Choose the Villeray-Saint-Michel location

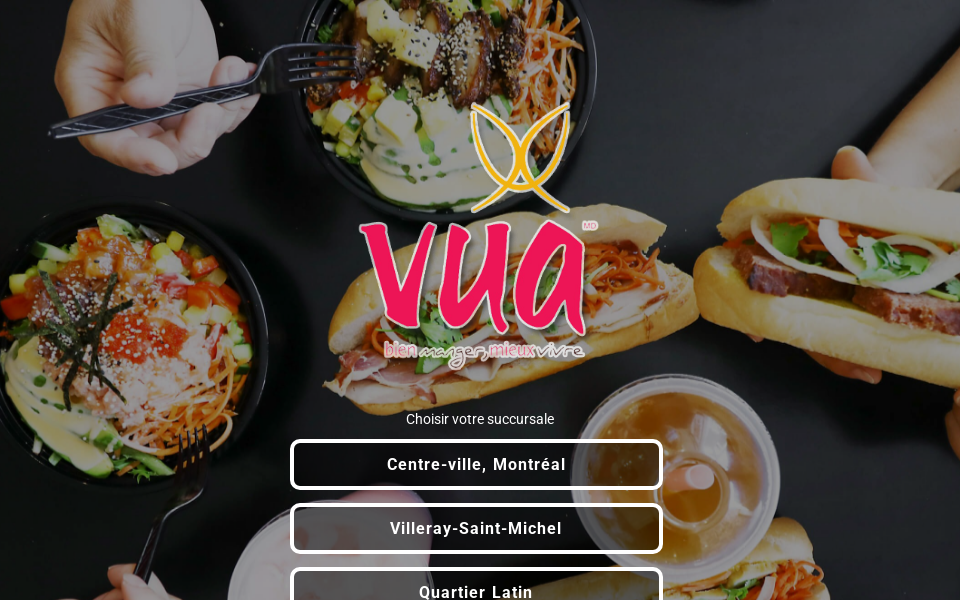click(x=476, y=528)
